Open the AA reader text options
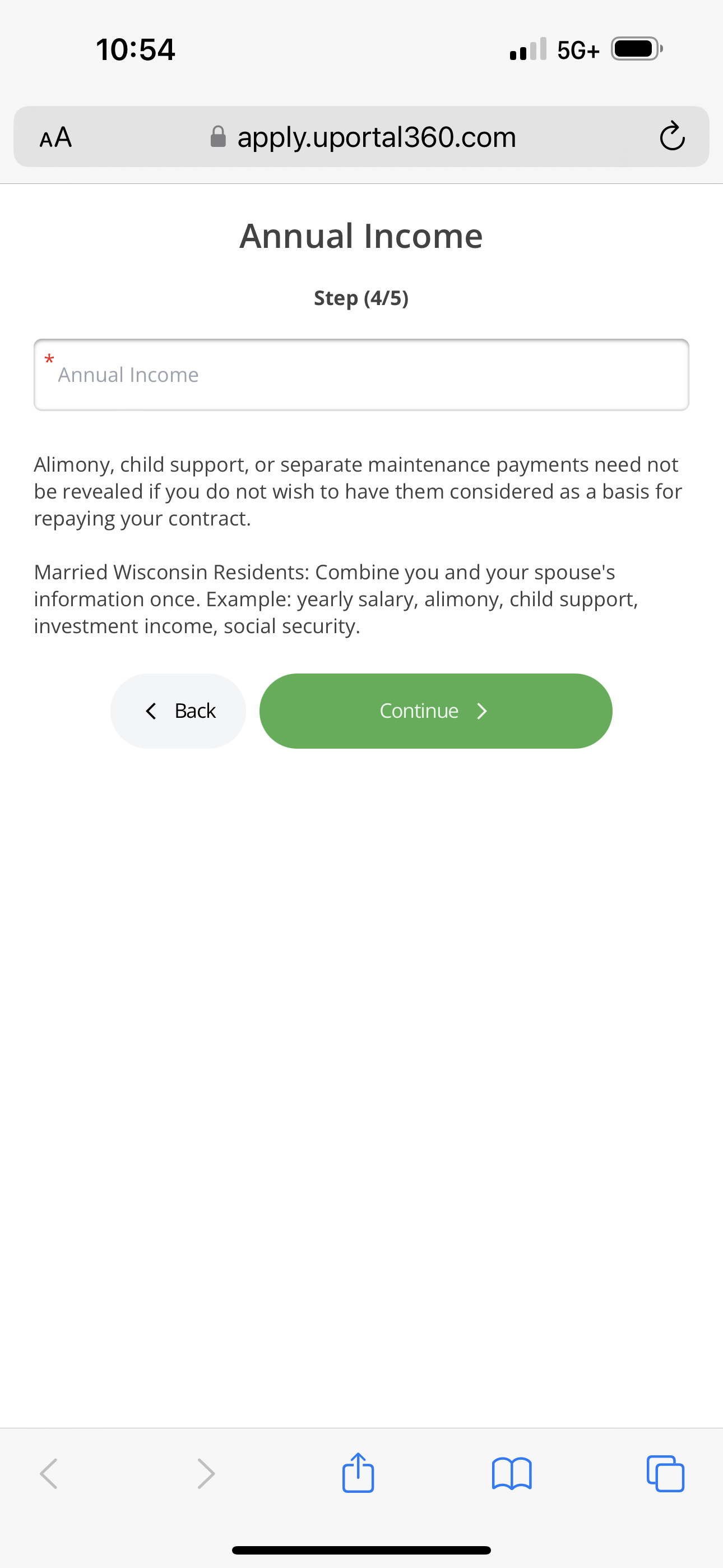The image size is (723, 1568). click(55, 137)
